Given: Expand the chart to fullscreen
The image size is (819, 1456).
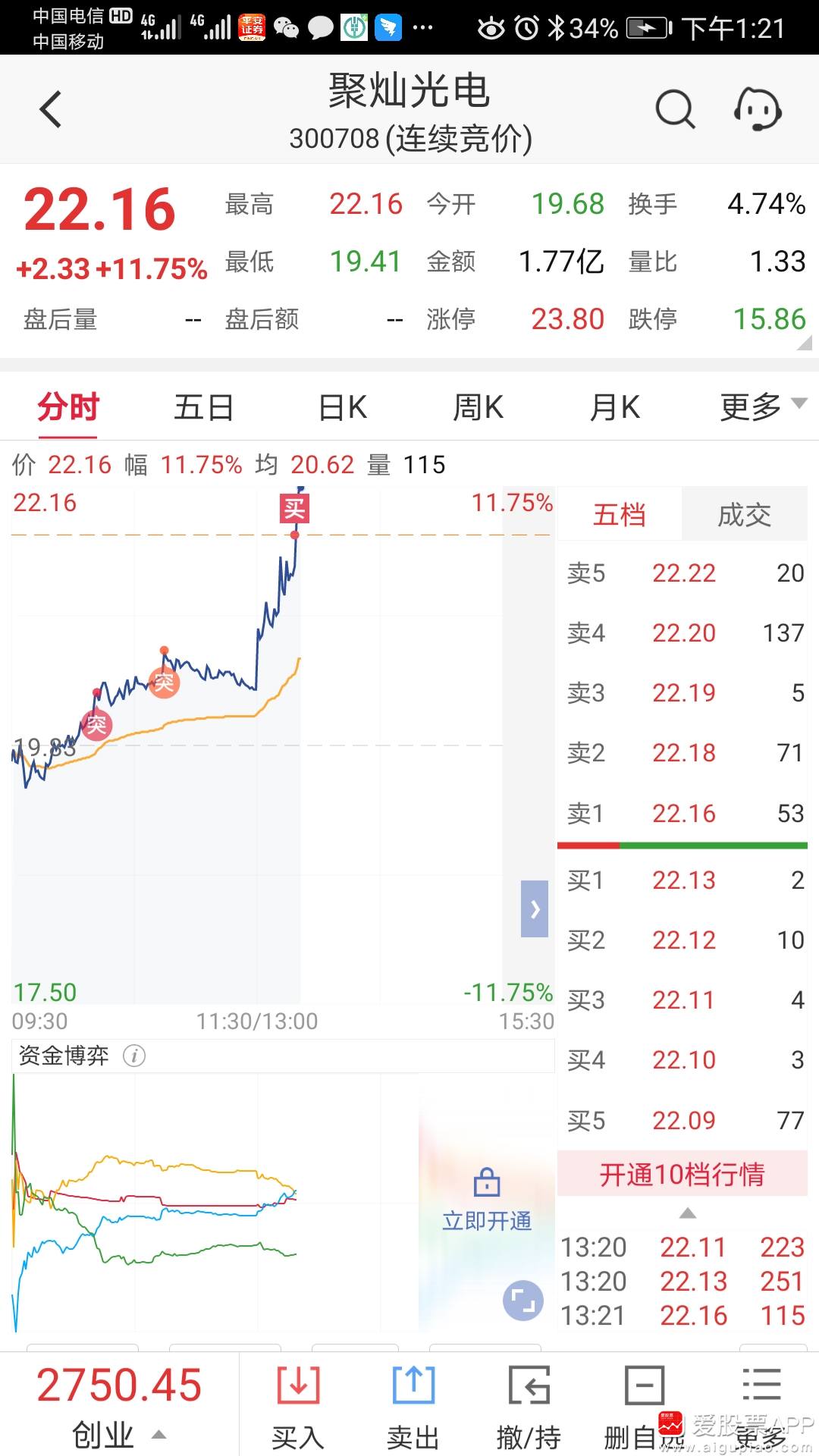Looking at the screenshot, I should (522, 1301).
